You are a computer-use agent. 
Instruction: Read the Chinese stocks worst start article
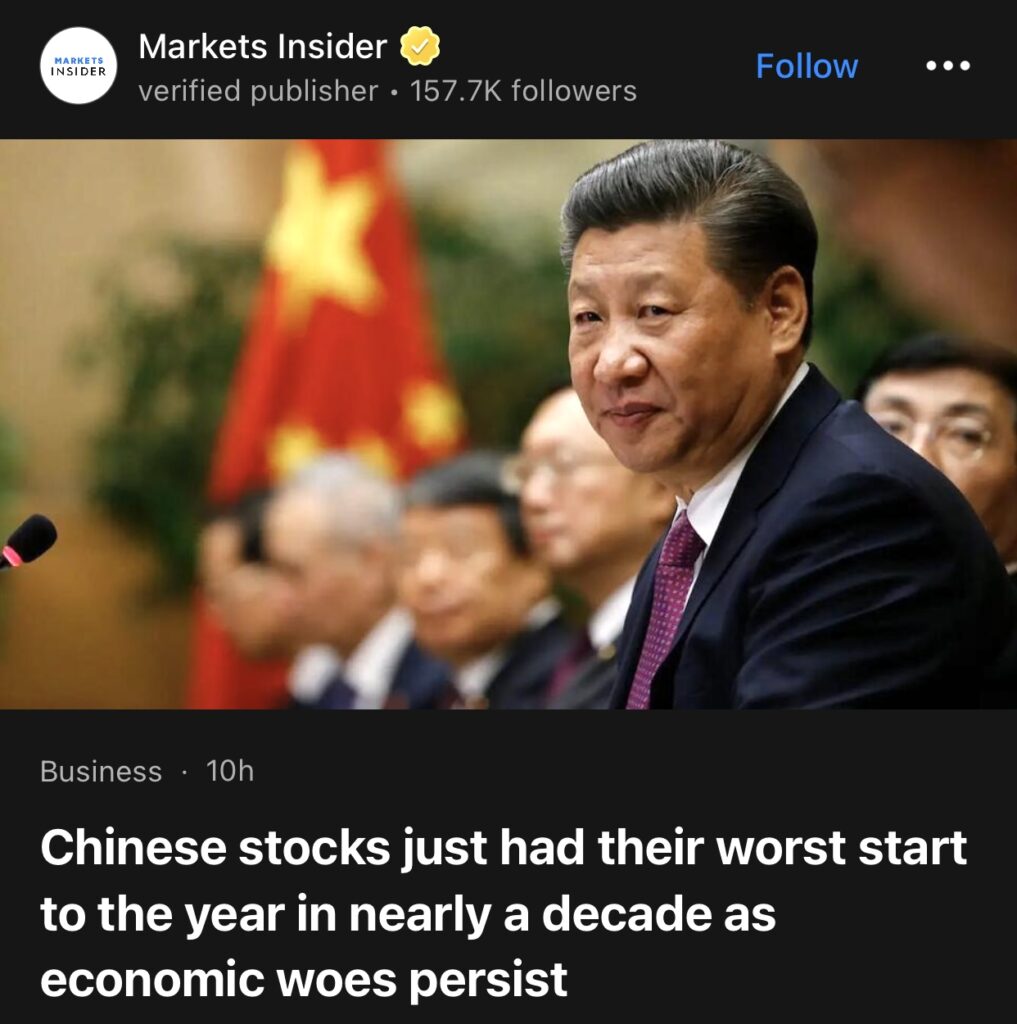coord(503,913)
